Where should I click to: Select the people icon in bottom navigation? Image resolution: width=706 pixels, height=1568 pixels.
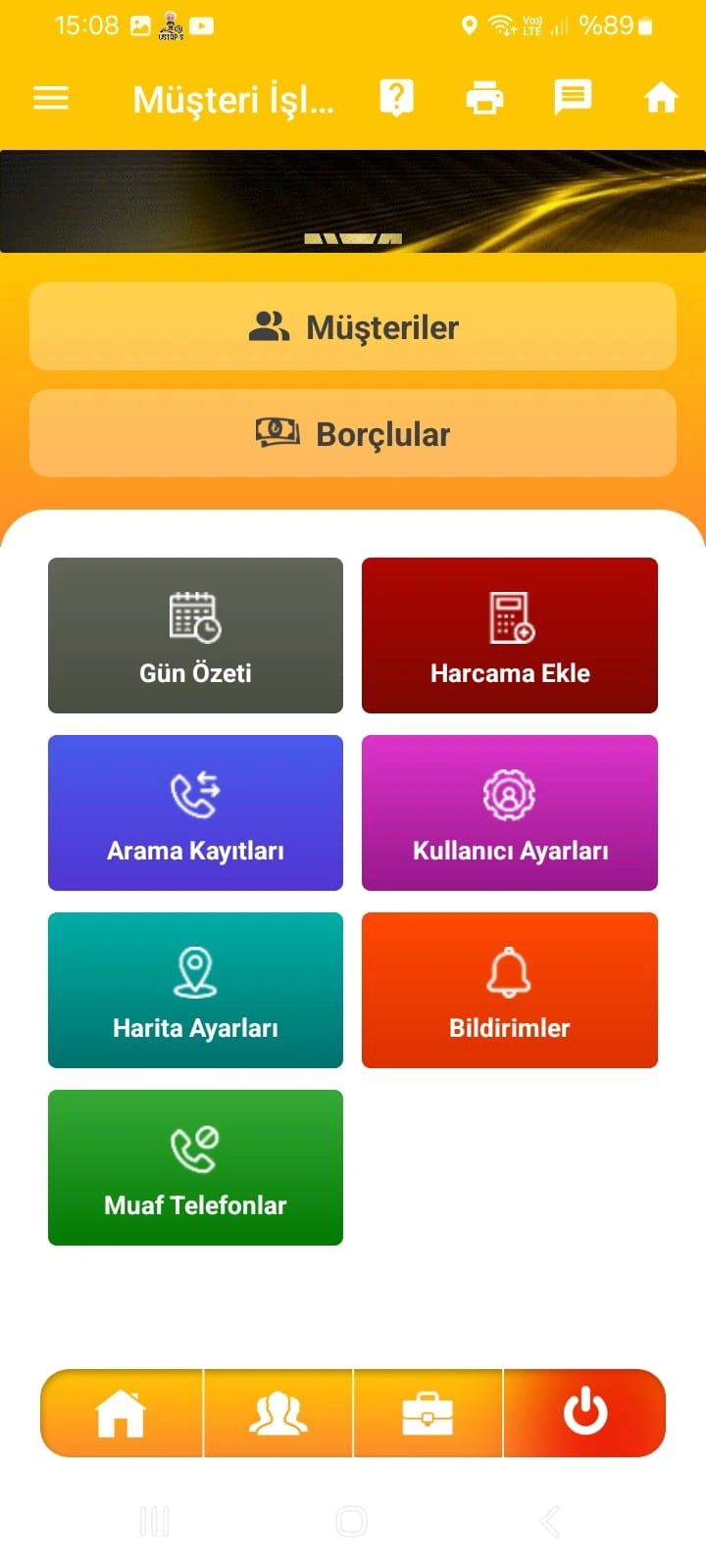pyautogui.click(x=278, y=1413)
